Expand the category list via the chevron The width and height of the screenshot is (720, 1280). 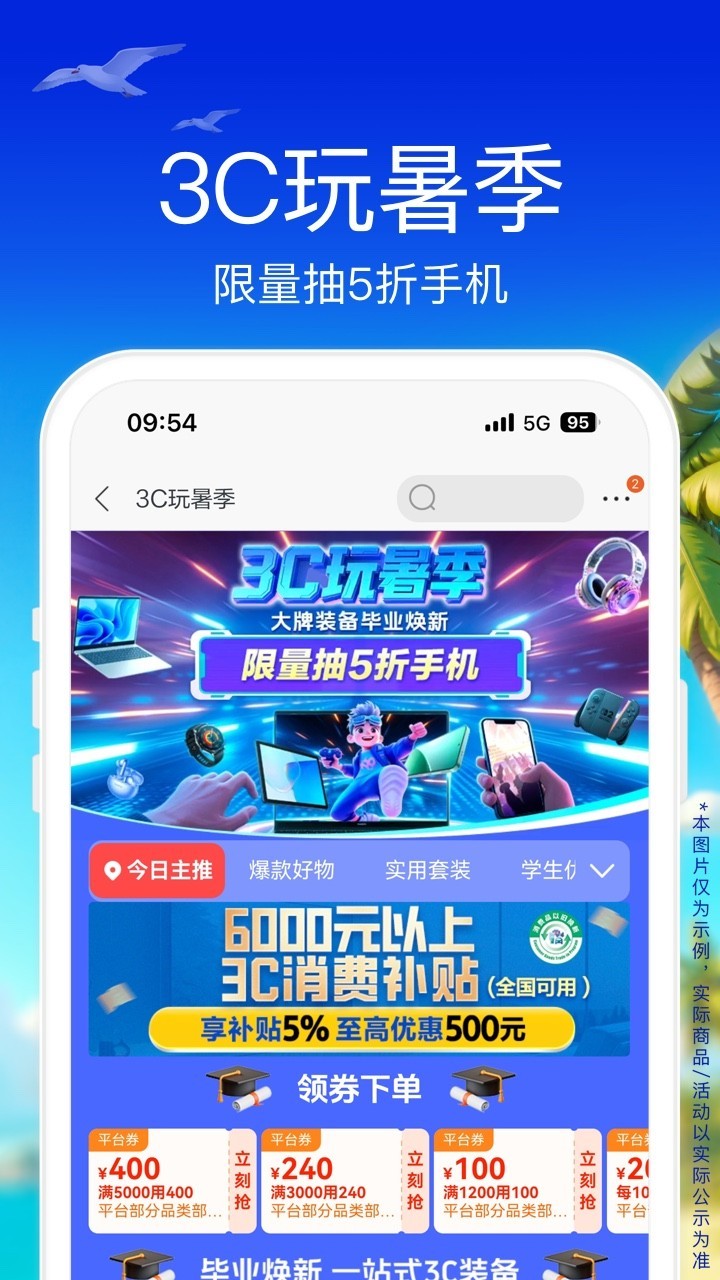(601, 870)
